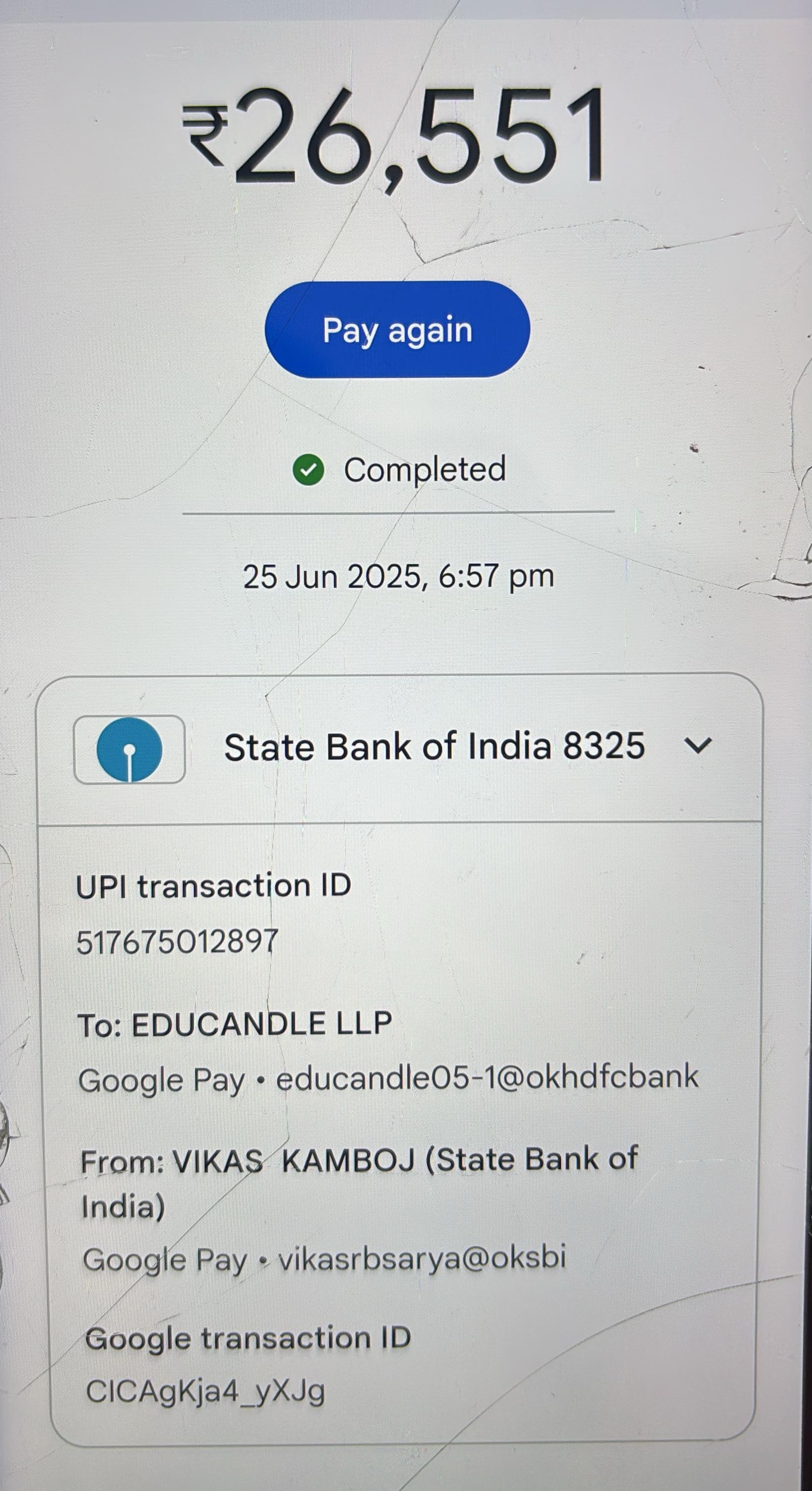Tap the Pay again button
The image size is (812, 1491).
point(397,329)
